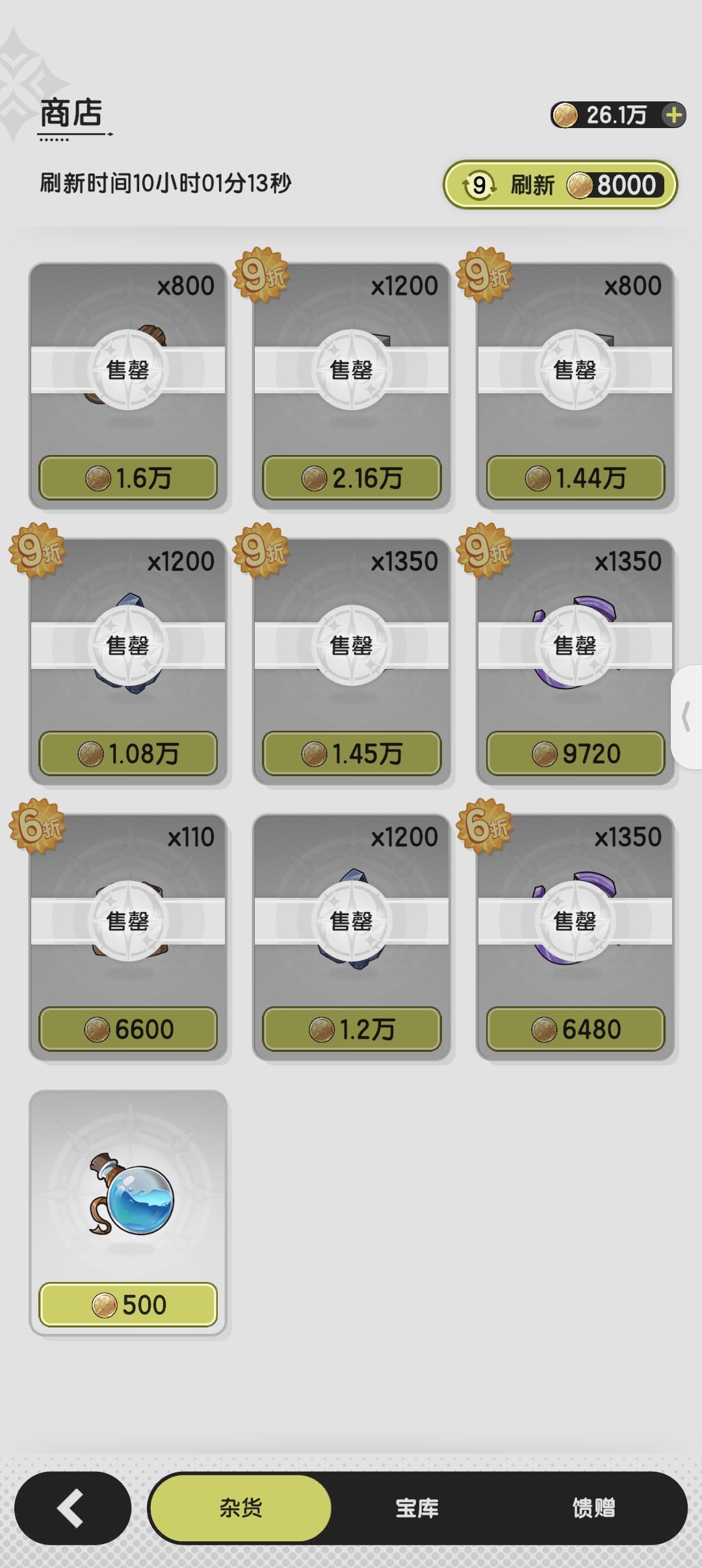The width and height of the screenshot is (702, 1568).
Task: Click the coin icon beside 26.1万 balance
Action: pyautogui.click(x=567, y=115)
